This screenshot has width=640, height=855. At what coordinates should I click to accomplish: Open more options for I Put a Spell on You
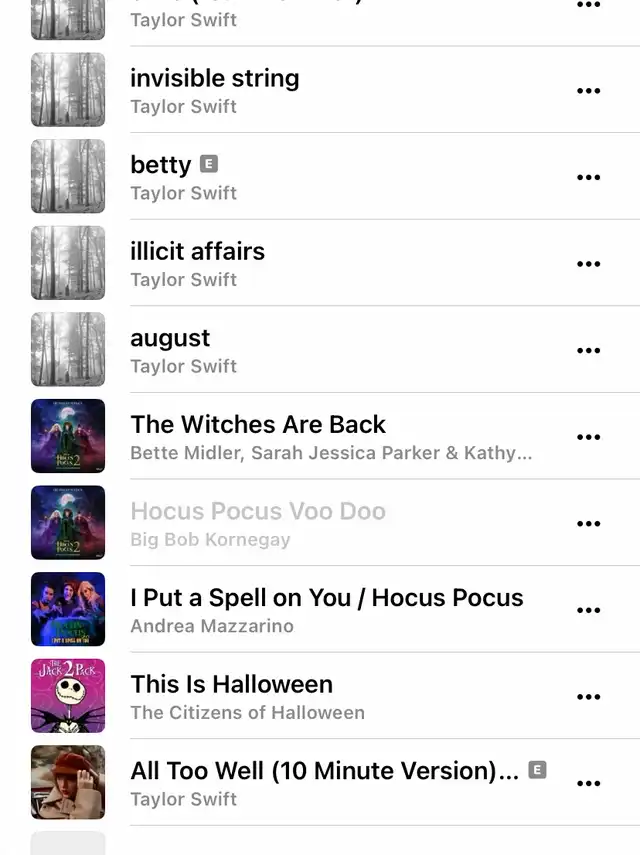pyautogui.click(x=589, y=610)
